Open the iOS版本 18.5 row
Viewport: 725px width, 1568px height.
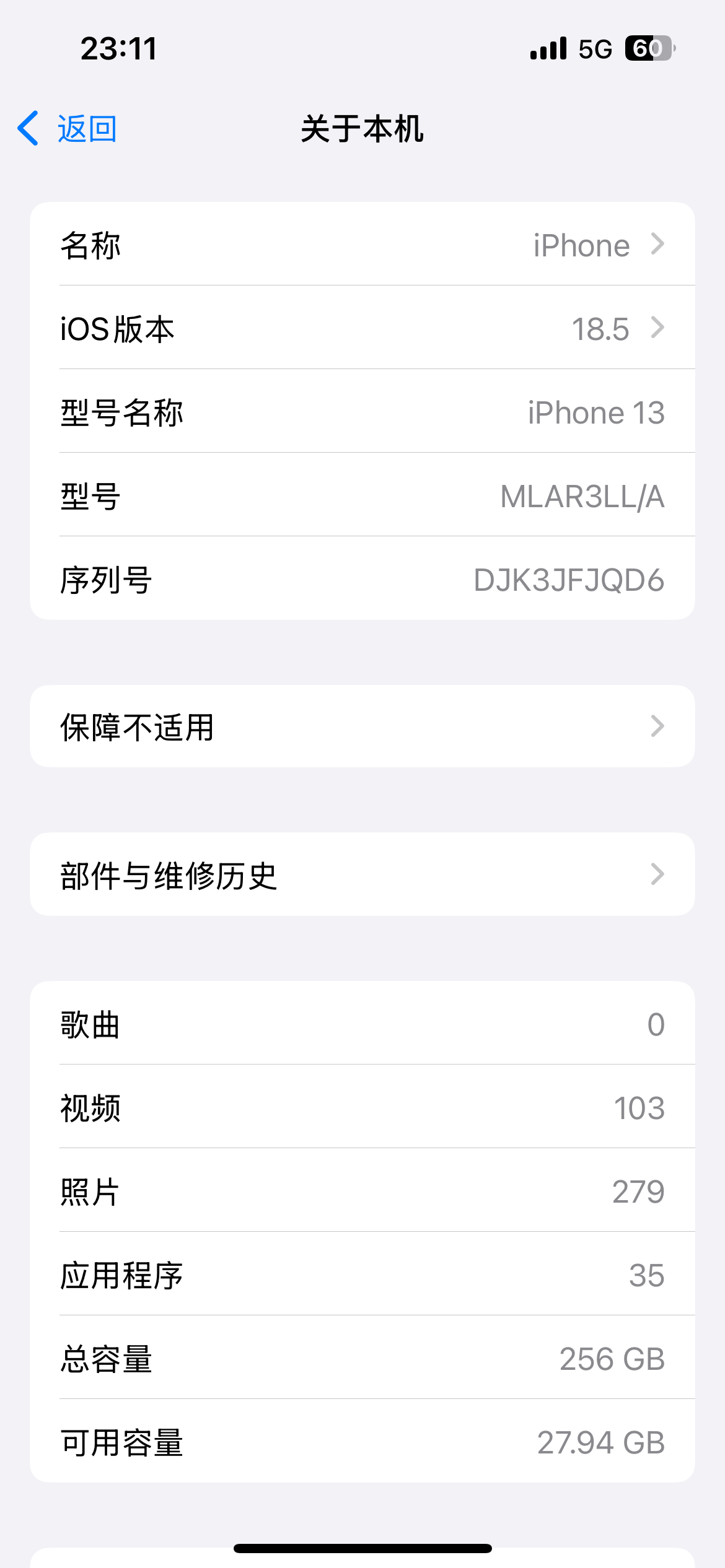(x=362, y=328)
